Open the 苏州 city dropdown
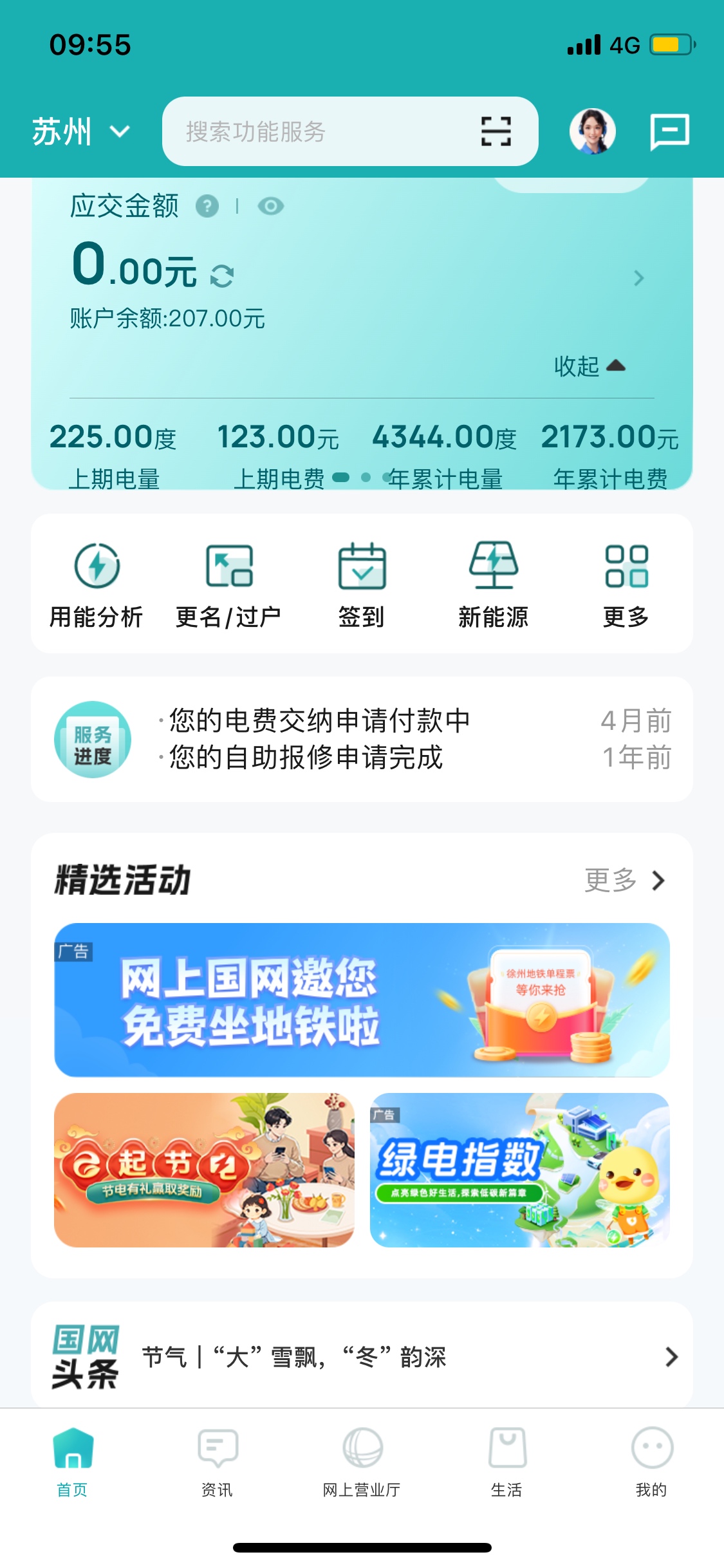Screen dimensions: 724x1568 (80, 132)
